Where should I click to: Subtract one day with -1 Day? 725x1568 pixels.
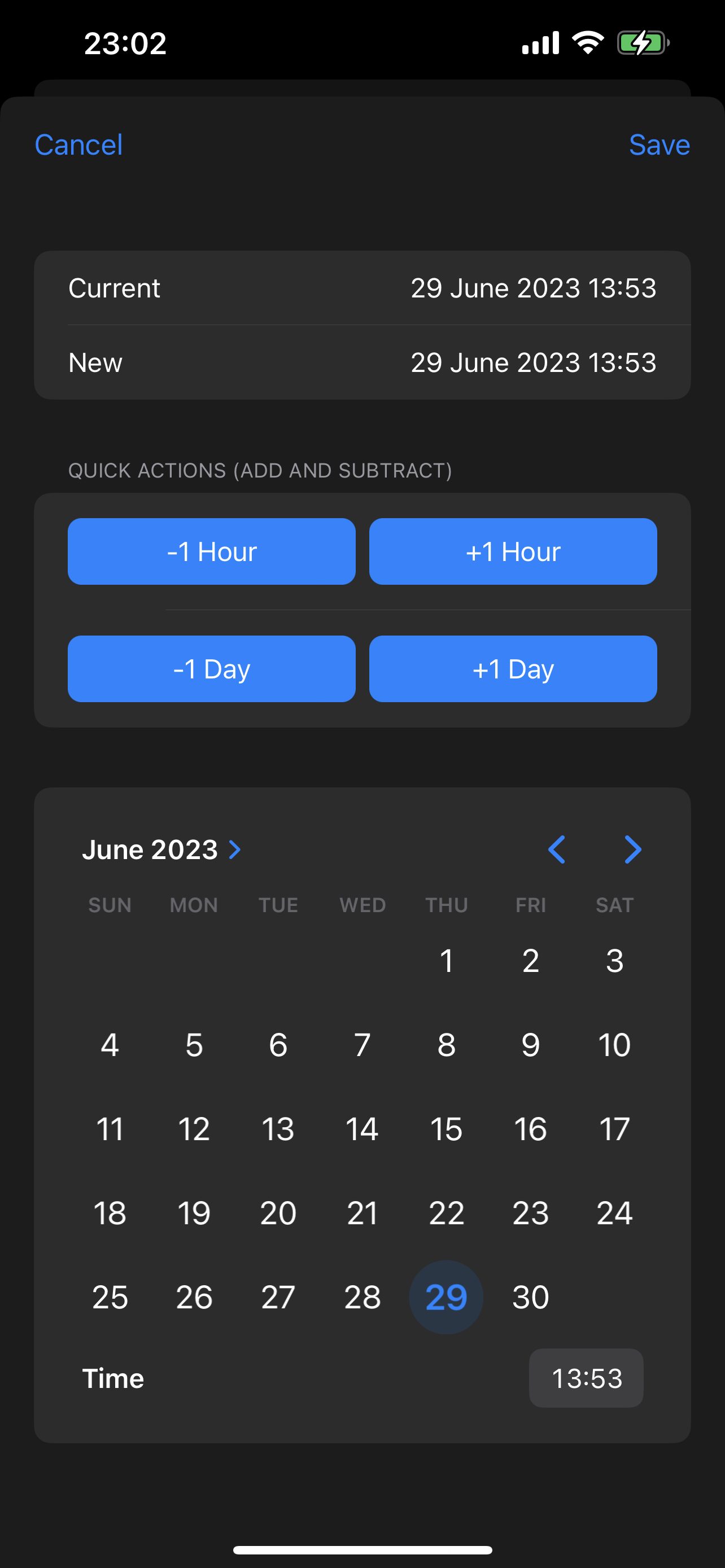tap(211, 669)
